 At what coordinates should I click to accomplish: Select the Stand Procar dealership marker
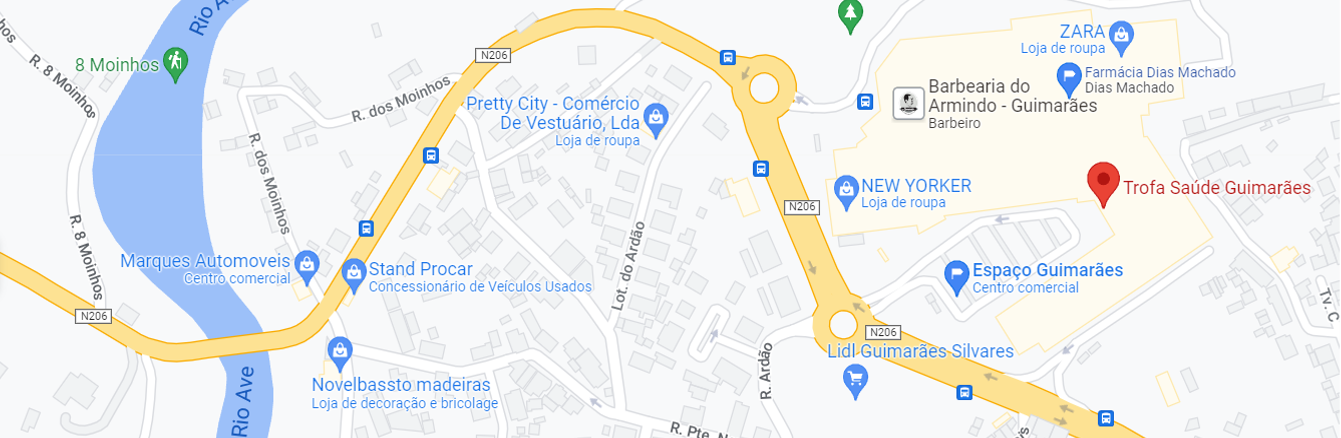point(353,274)
